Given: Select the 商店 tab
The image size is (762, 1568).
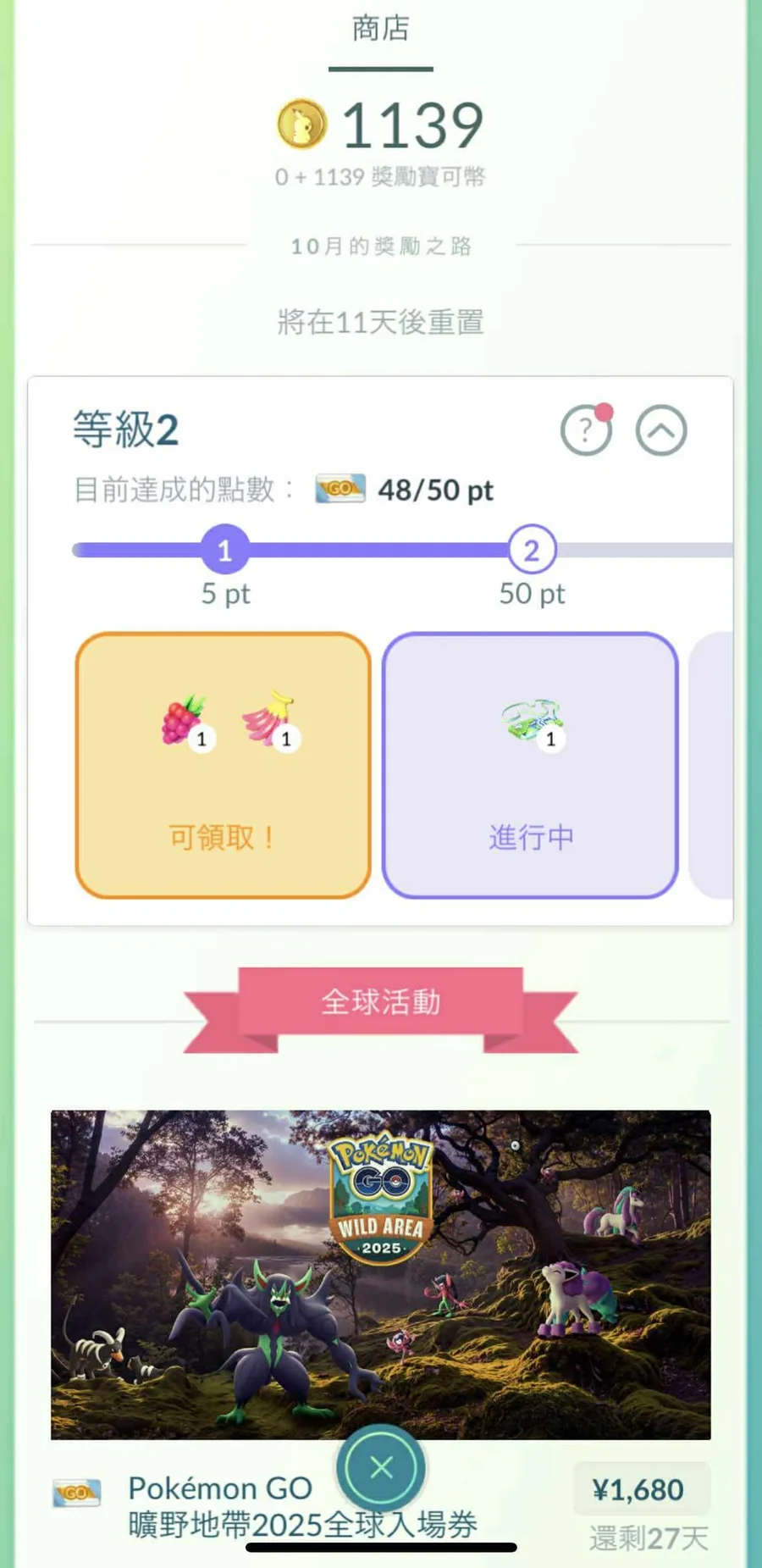Looking at the screenshot, I should point(381,30).
